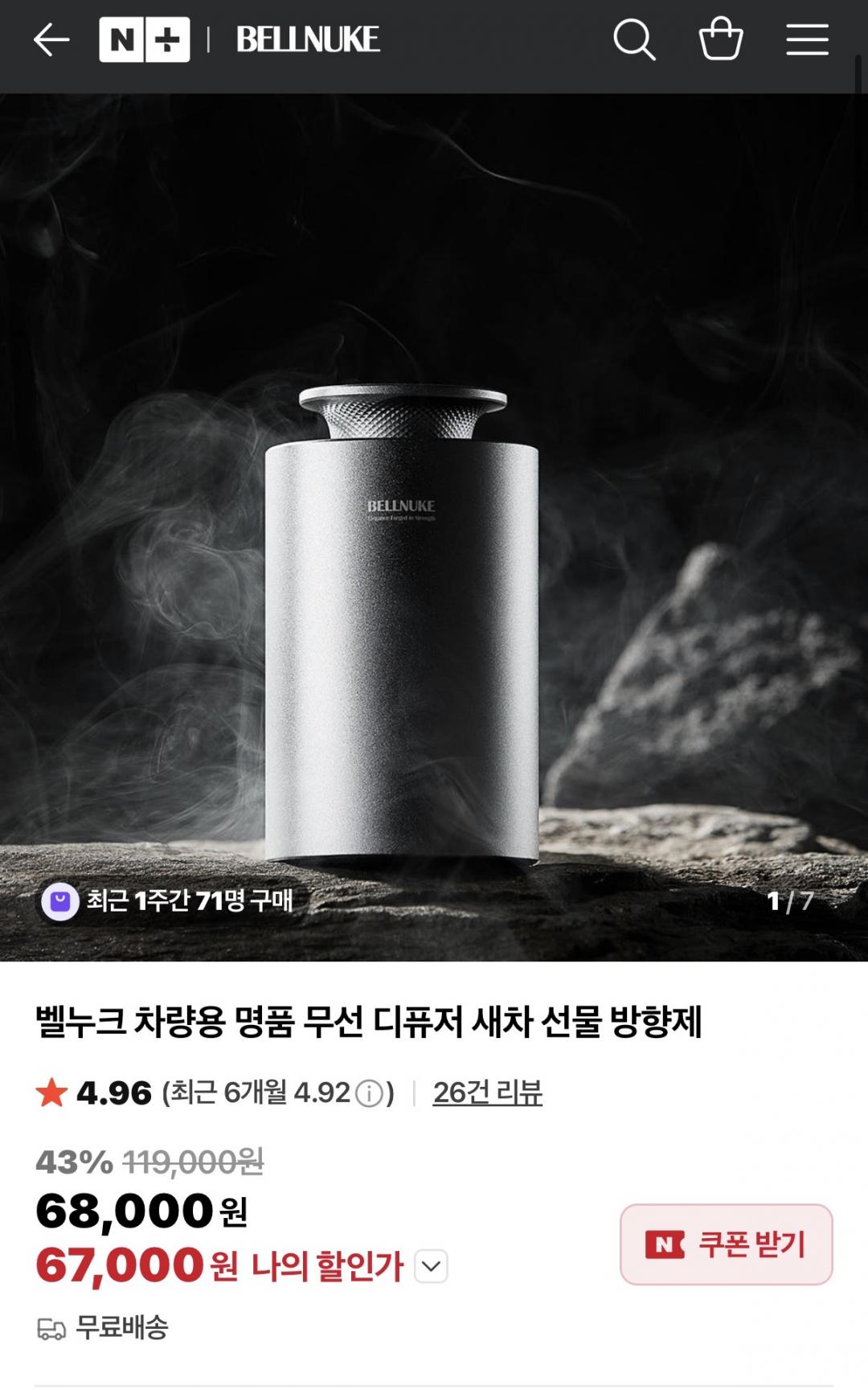The image size is (868, 1390).
Task: Open the hamburger menu
Action: [807, 39]
